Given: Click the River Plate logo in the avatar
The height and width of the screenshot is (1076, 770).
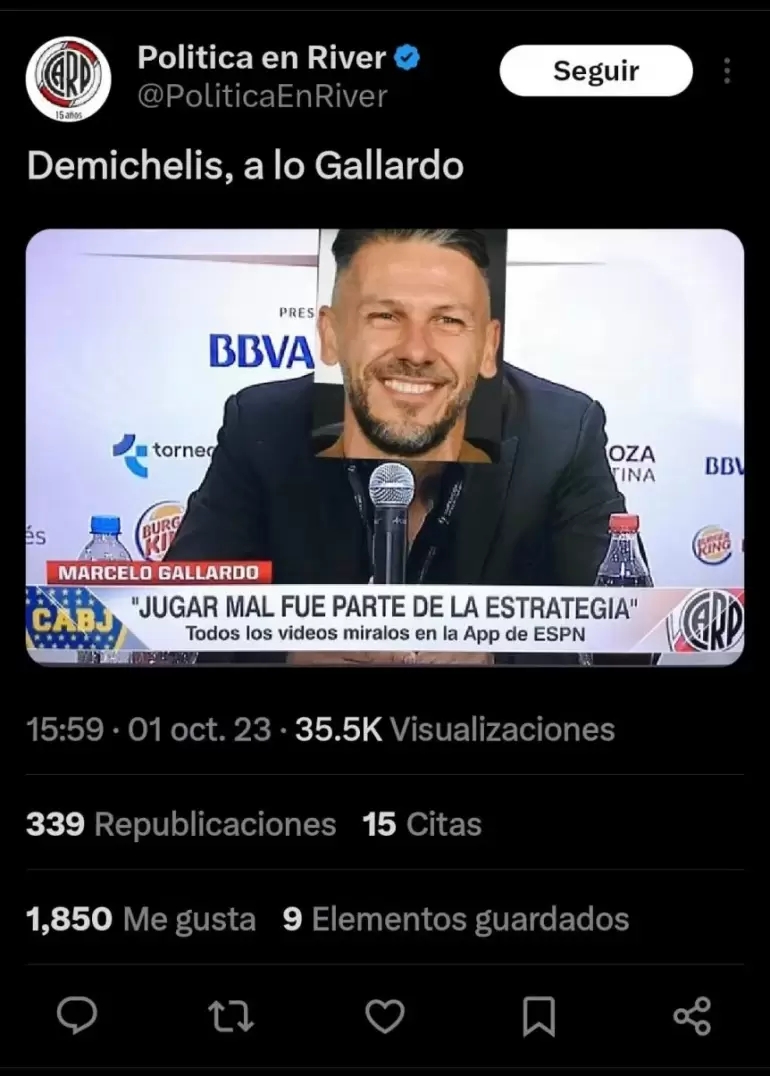Looking at the screenshot, I should 67,72.
